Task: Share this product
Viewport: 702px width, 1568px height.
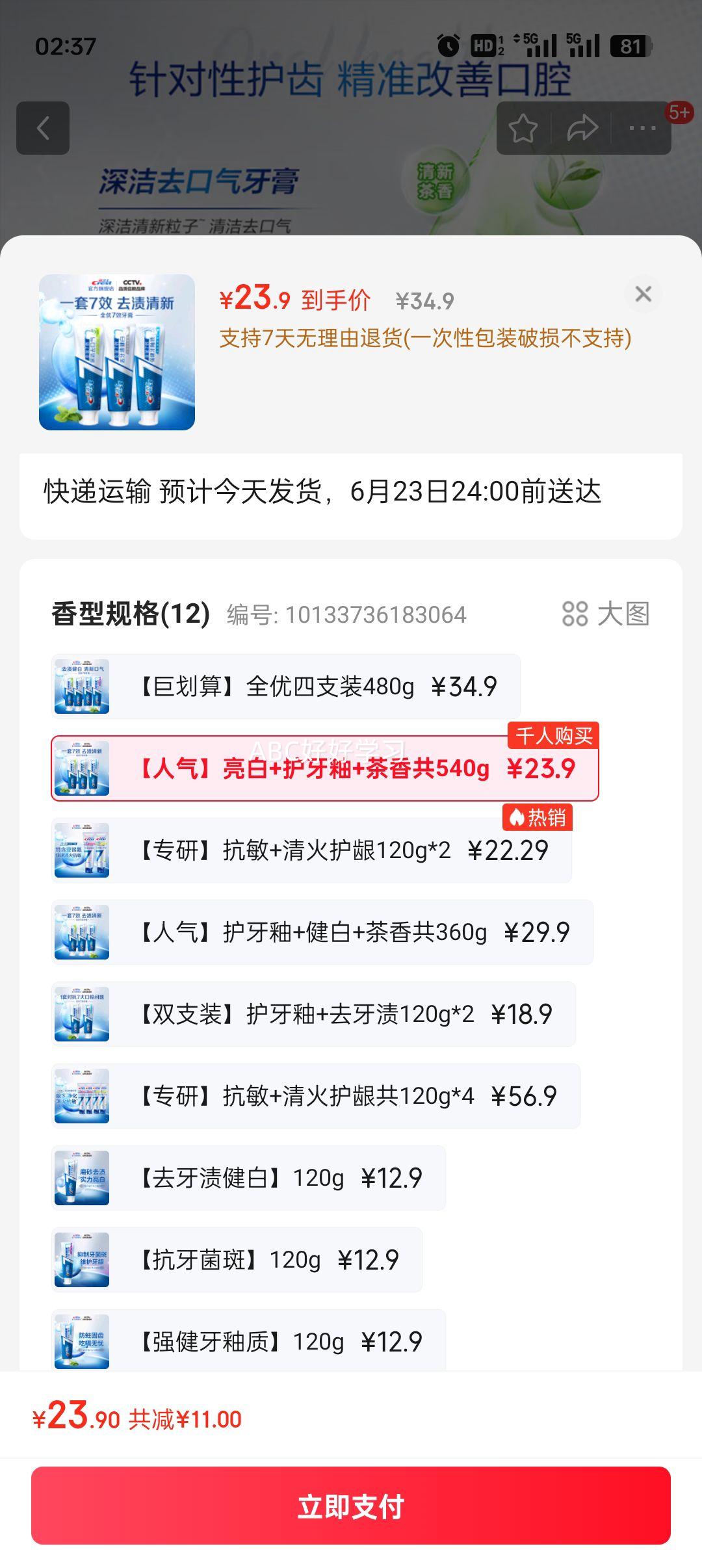Action: click(582, 128)
